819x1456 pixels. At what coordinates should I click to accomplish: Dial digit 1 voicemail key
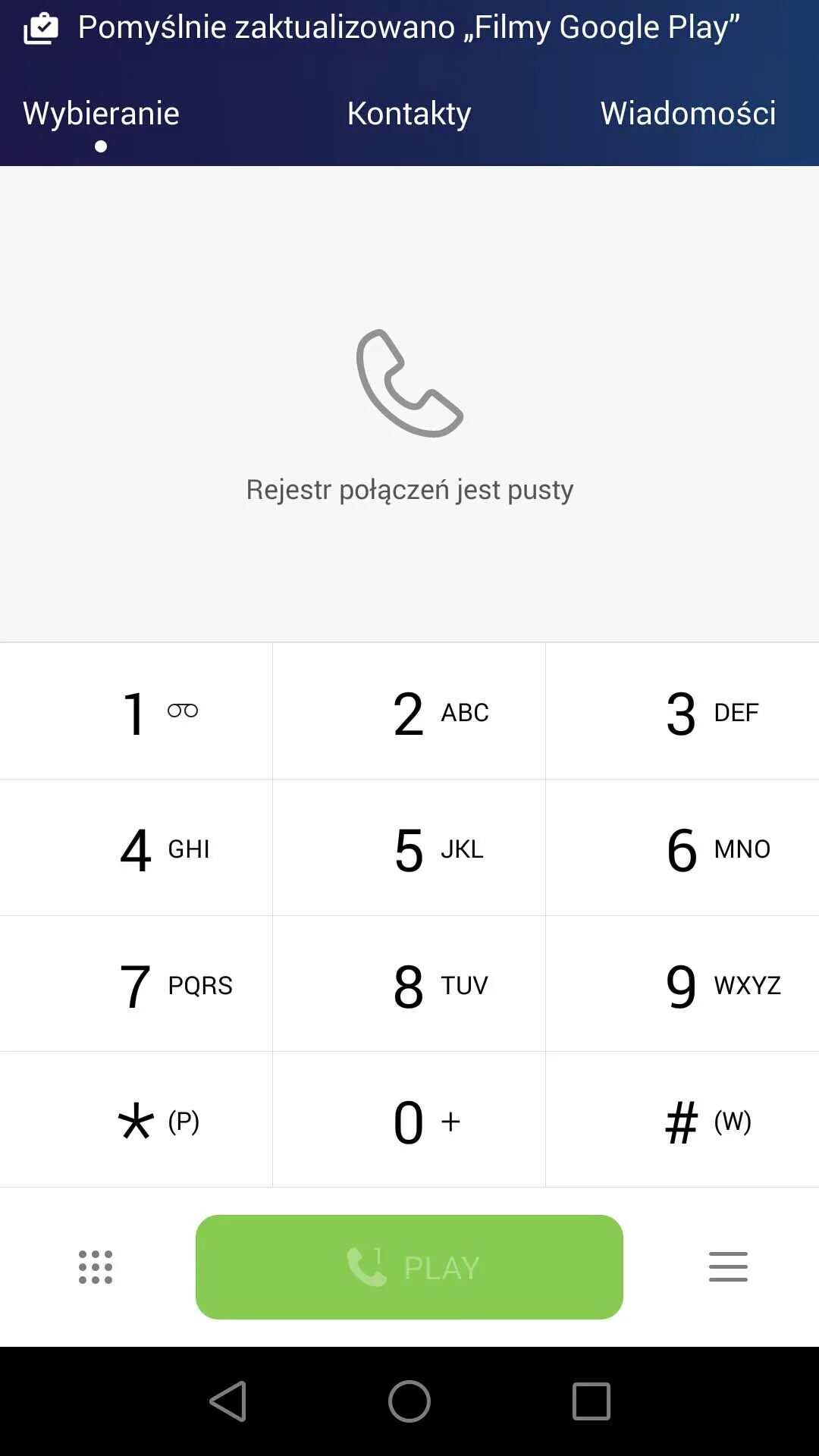136,711
